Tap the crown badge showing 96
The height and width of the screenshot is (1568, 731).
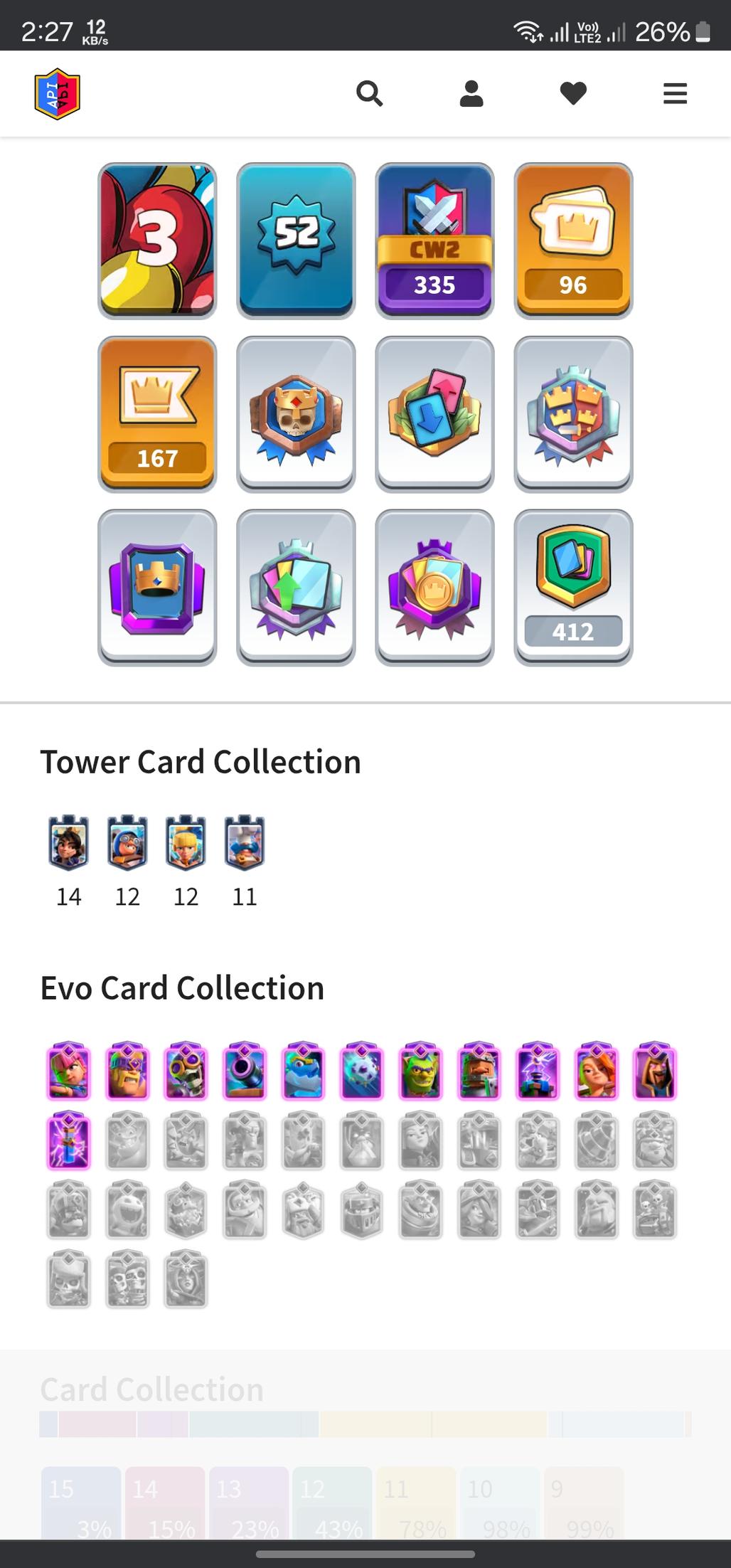tap(573, 240)
